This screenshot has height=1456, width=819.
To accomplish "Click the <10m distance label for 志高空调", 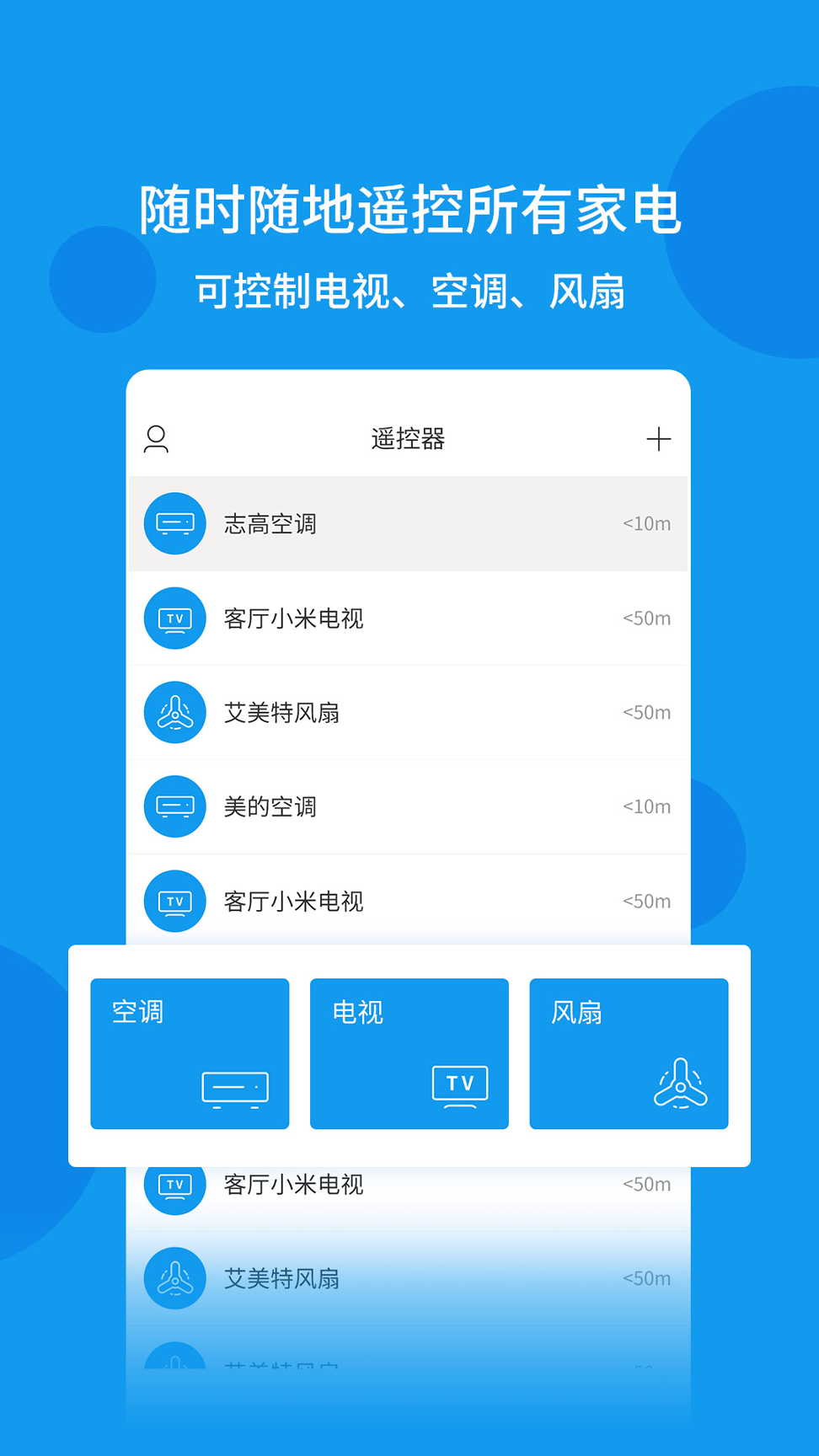I will 645,523.
